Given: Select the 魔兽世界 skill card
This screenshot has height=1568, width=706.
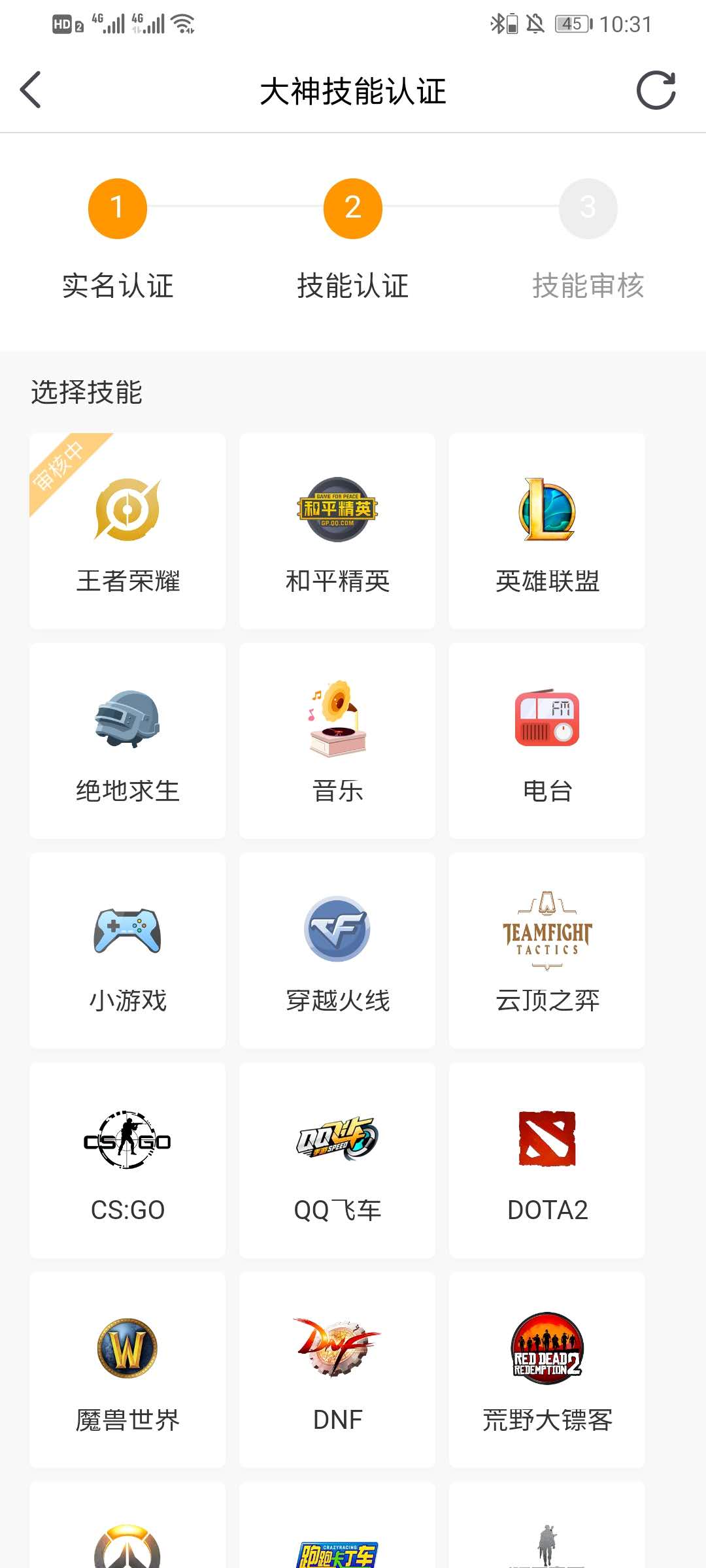Looking at the screenshot, I should click(x=127, y=1370).
